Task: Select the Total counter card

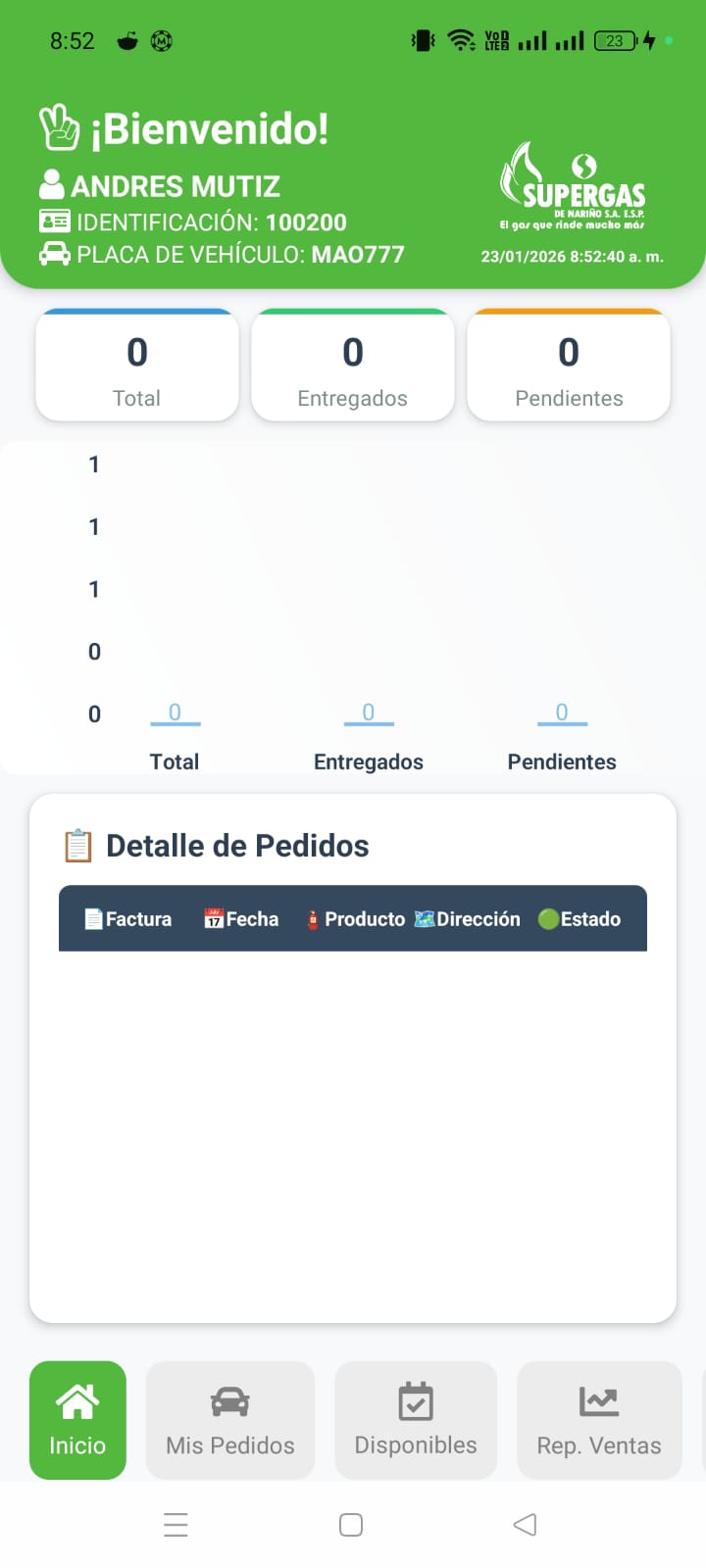Action: pos(136,365)
